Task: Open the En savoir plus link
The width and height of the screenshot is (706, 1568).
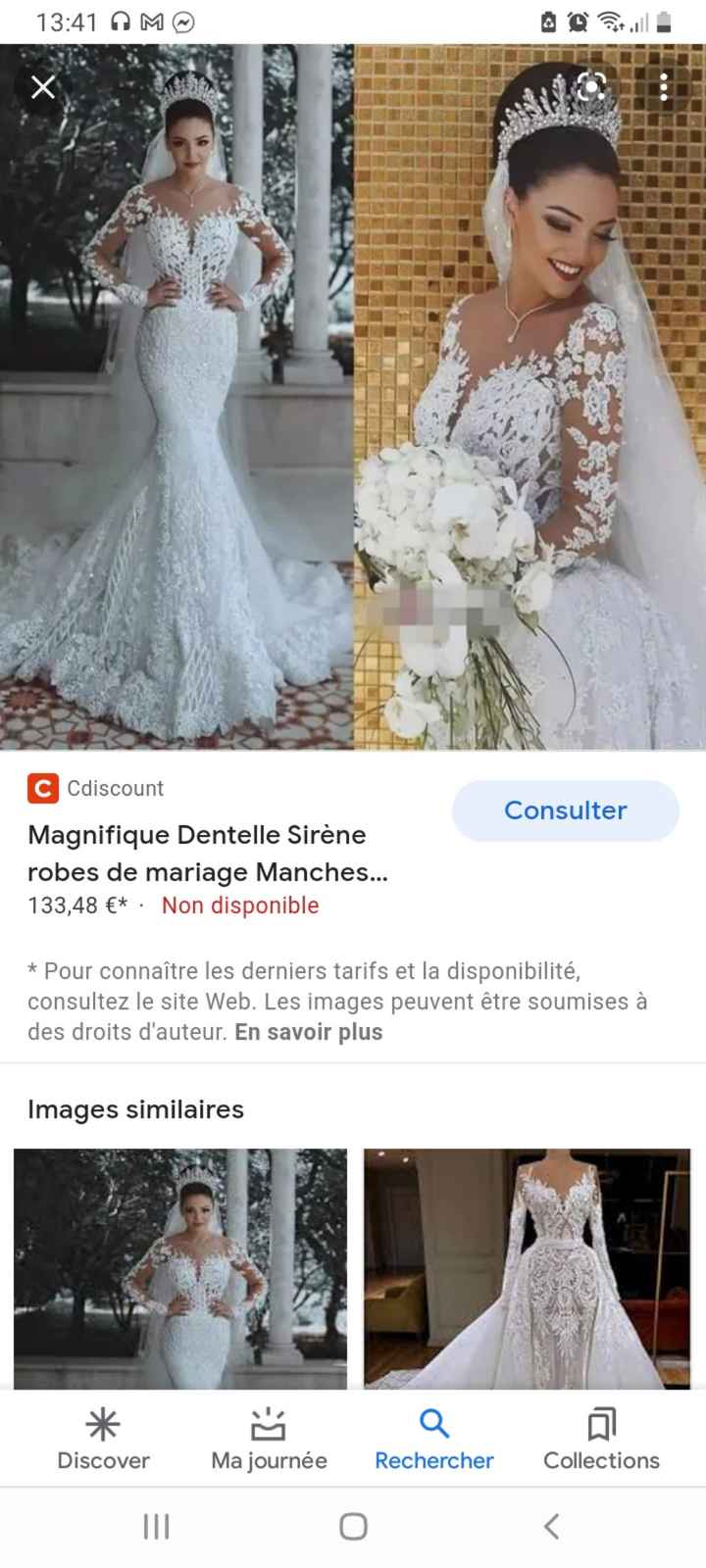Action: [x=307, y=1032]
